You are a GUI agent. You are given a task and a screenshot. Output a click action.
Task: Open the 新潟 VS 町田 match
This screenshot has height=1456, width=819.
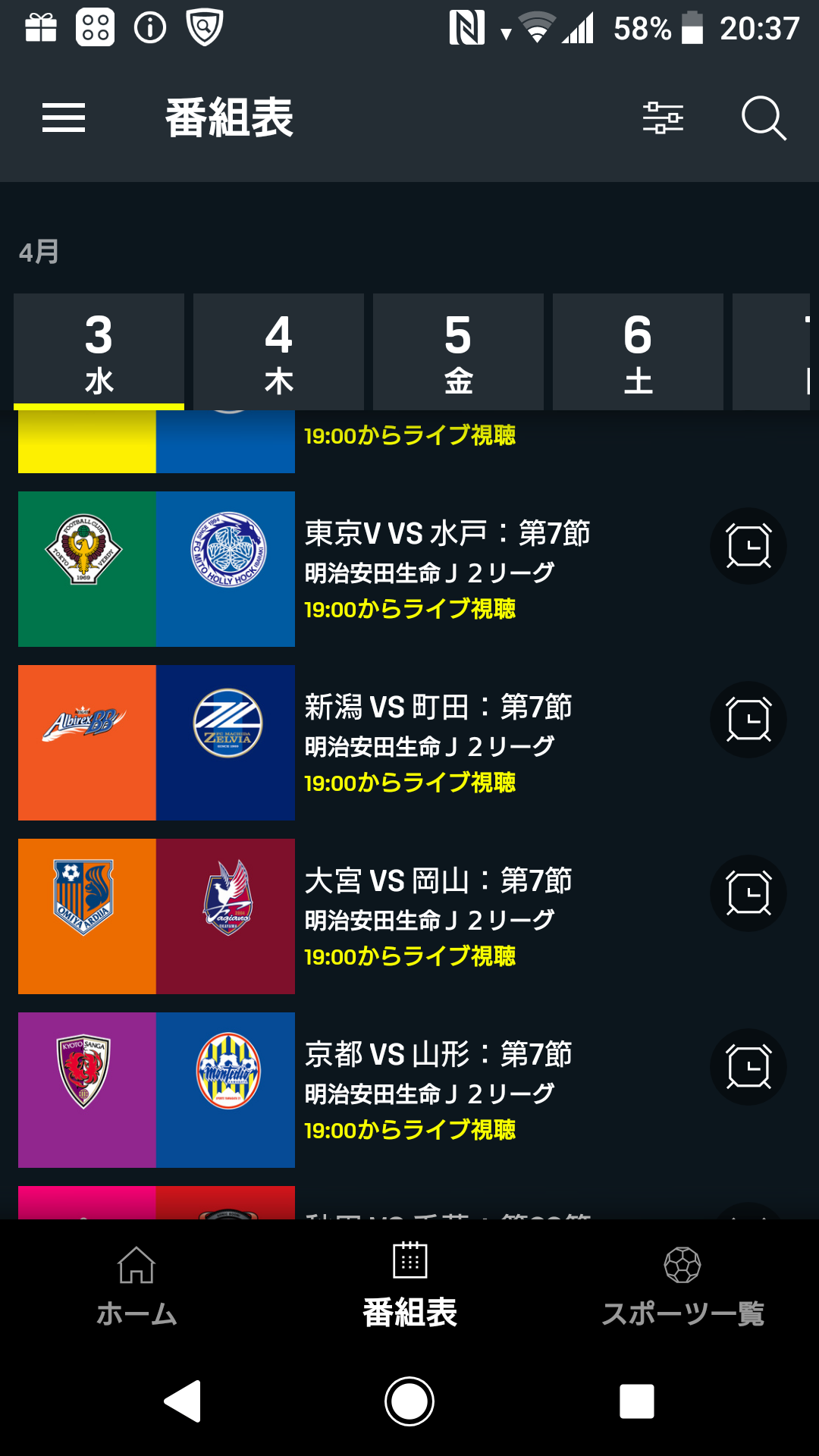tap(409, 742)
